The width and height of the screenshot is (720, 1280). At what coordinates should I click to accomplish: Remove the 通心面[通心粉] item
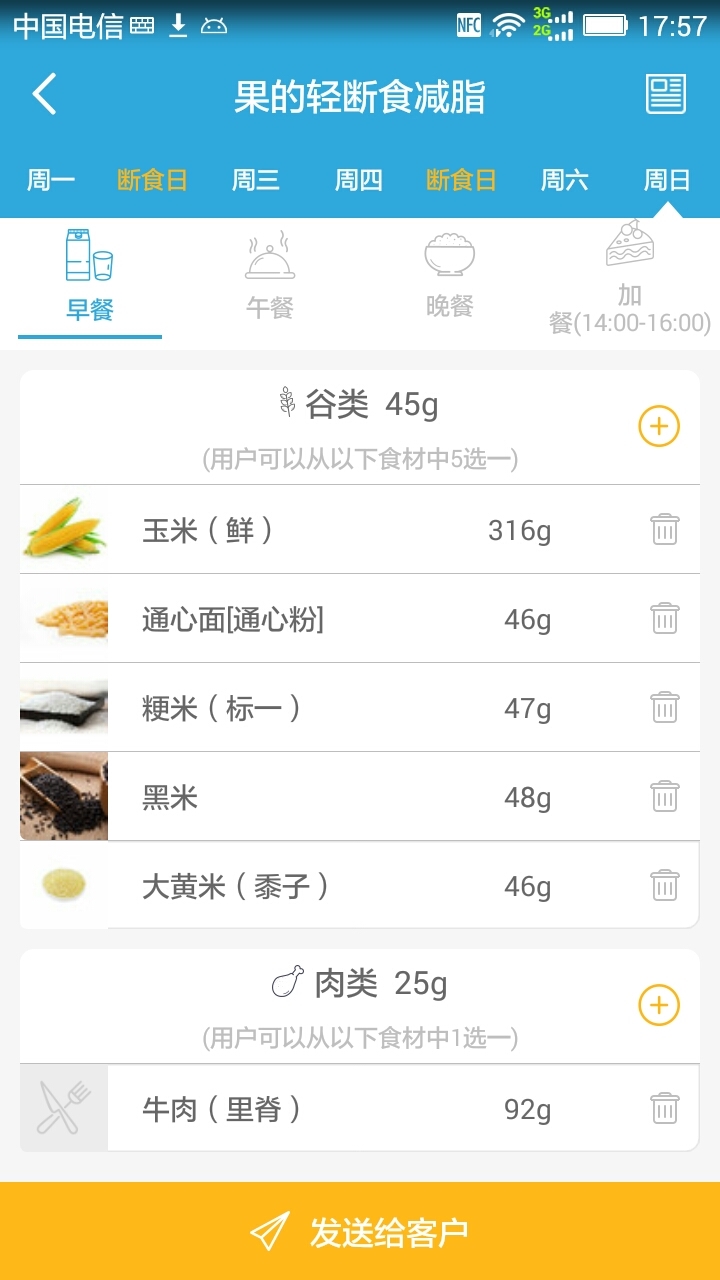point(665,619)
